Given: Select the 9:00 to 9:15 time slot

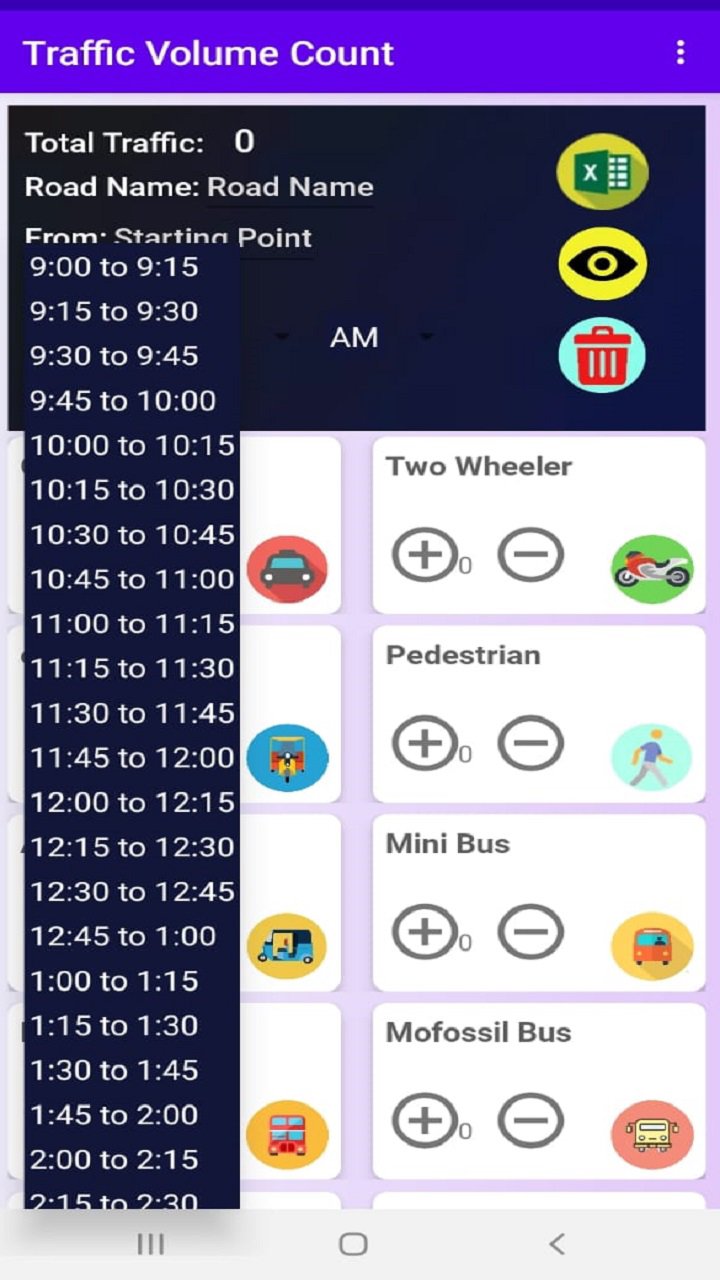Looking at the screenshot, I should tap(114, 267).
